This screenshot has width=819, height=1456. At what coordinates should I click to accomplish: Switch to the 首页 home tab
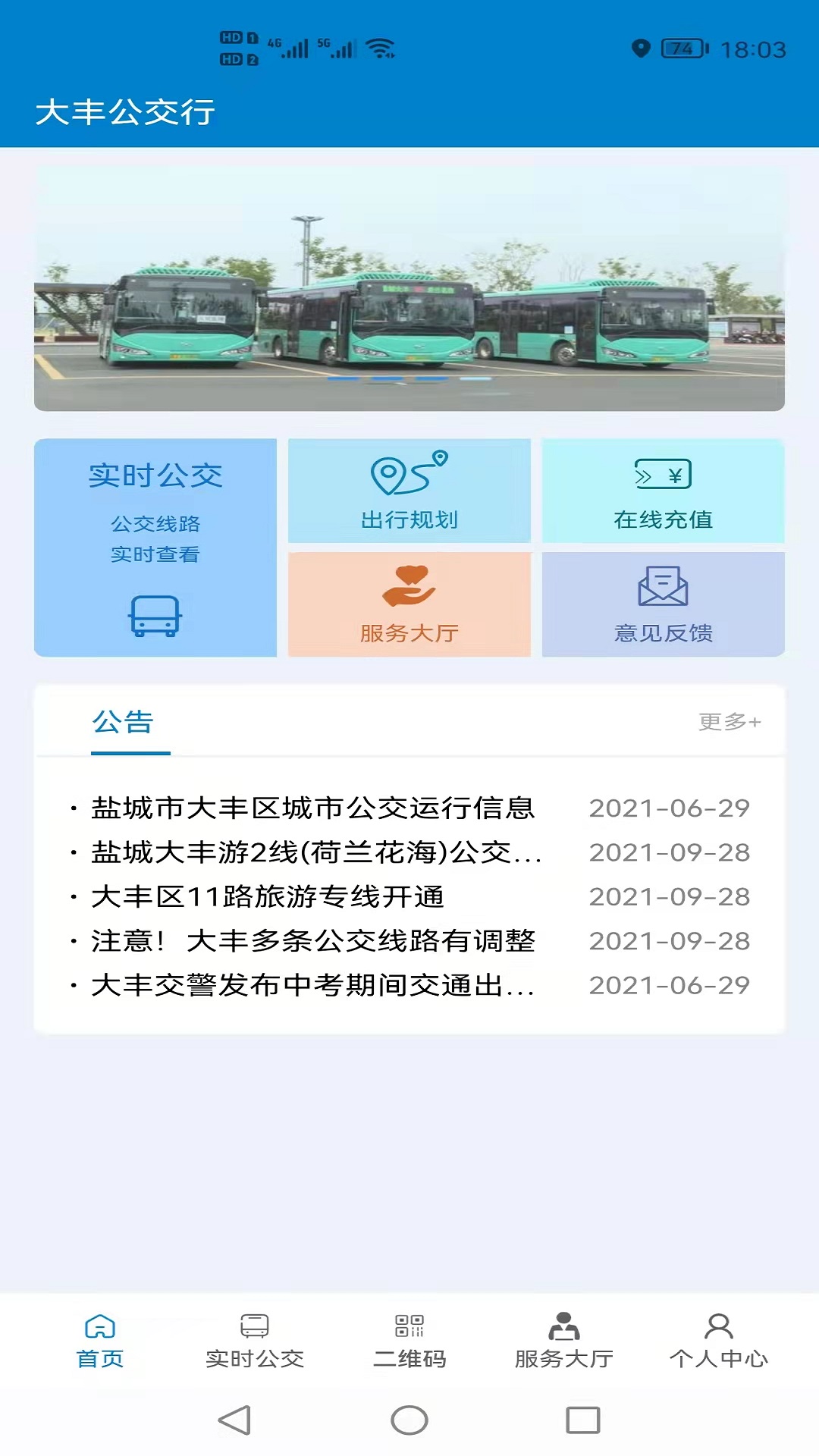point(99,1341)
